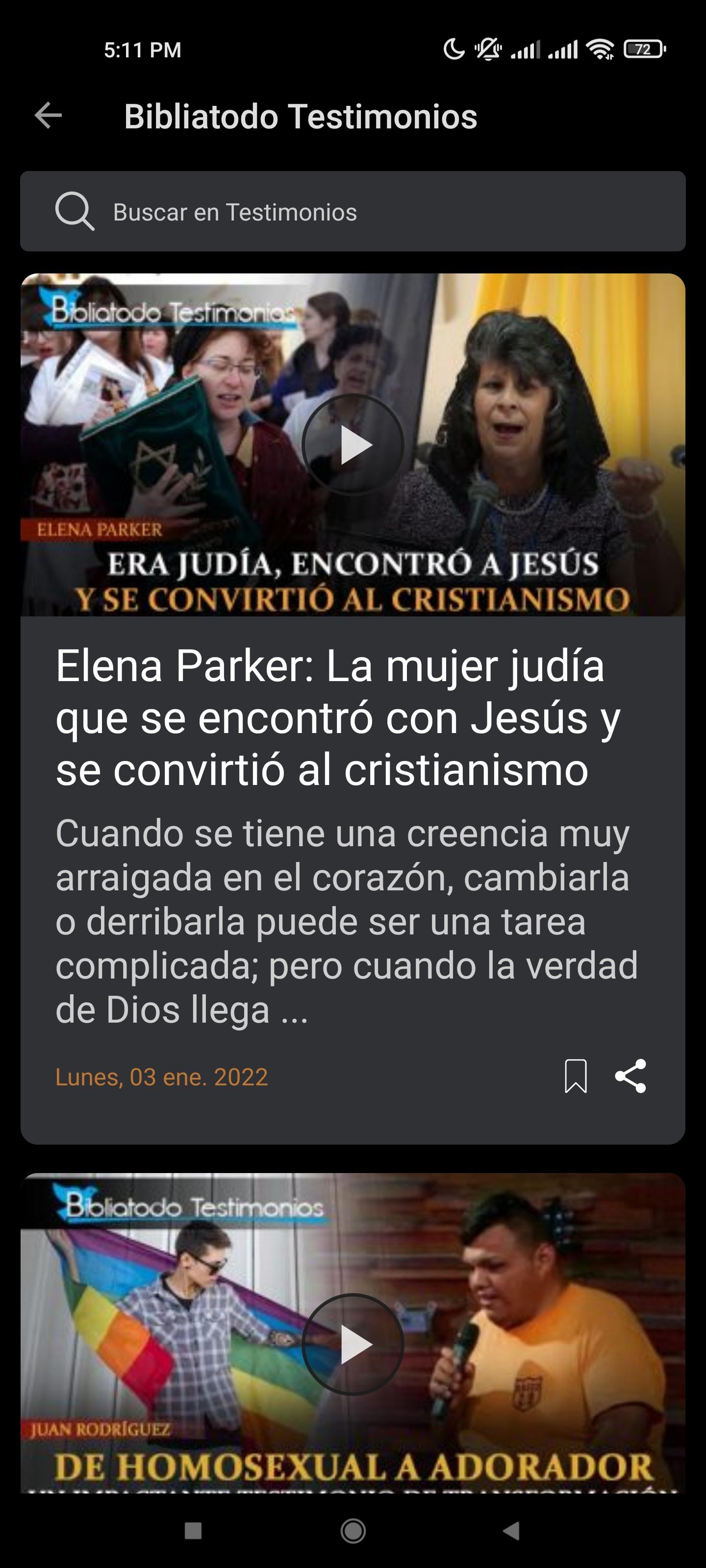706x1568 pixels.
Task: Open recent apps from navigation bar
Action: tap(193, 1530)
